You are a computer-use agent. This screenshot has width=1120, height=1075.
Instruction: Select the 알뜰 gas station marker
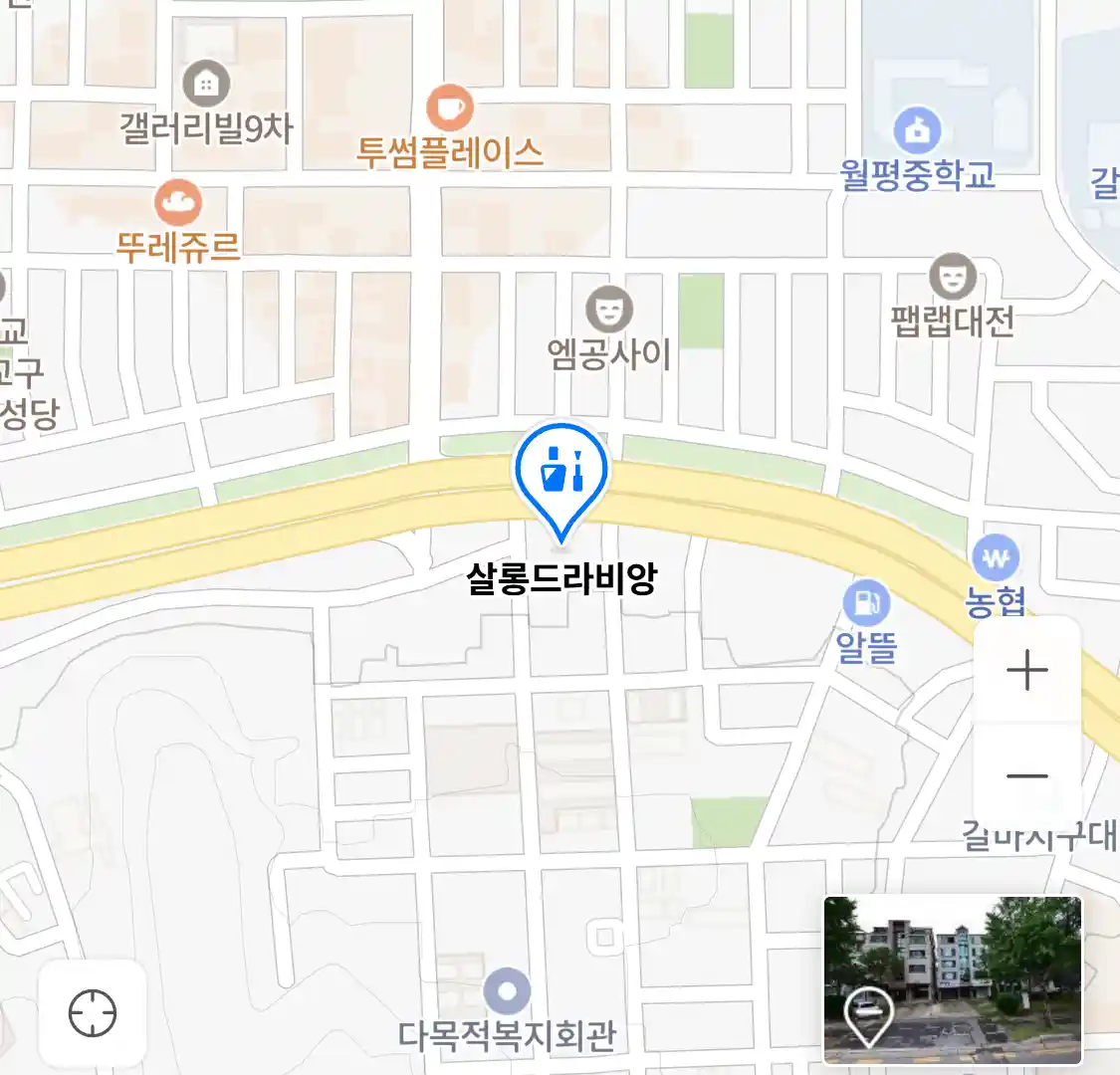click(x=866, y=603)
